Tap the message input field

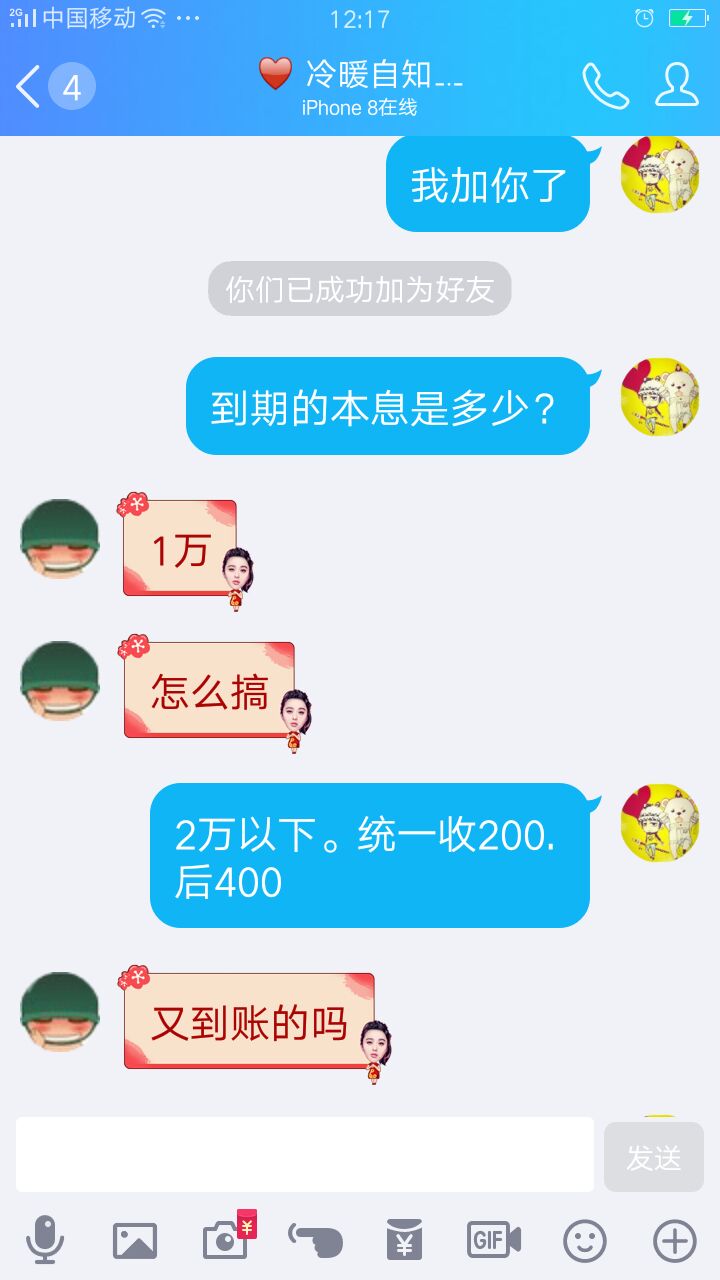[x=304, y=1155]
